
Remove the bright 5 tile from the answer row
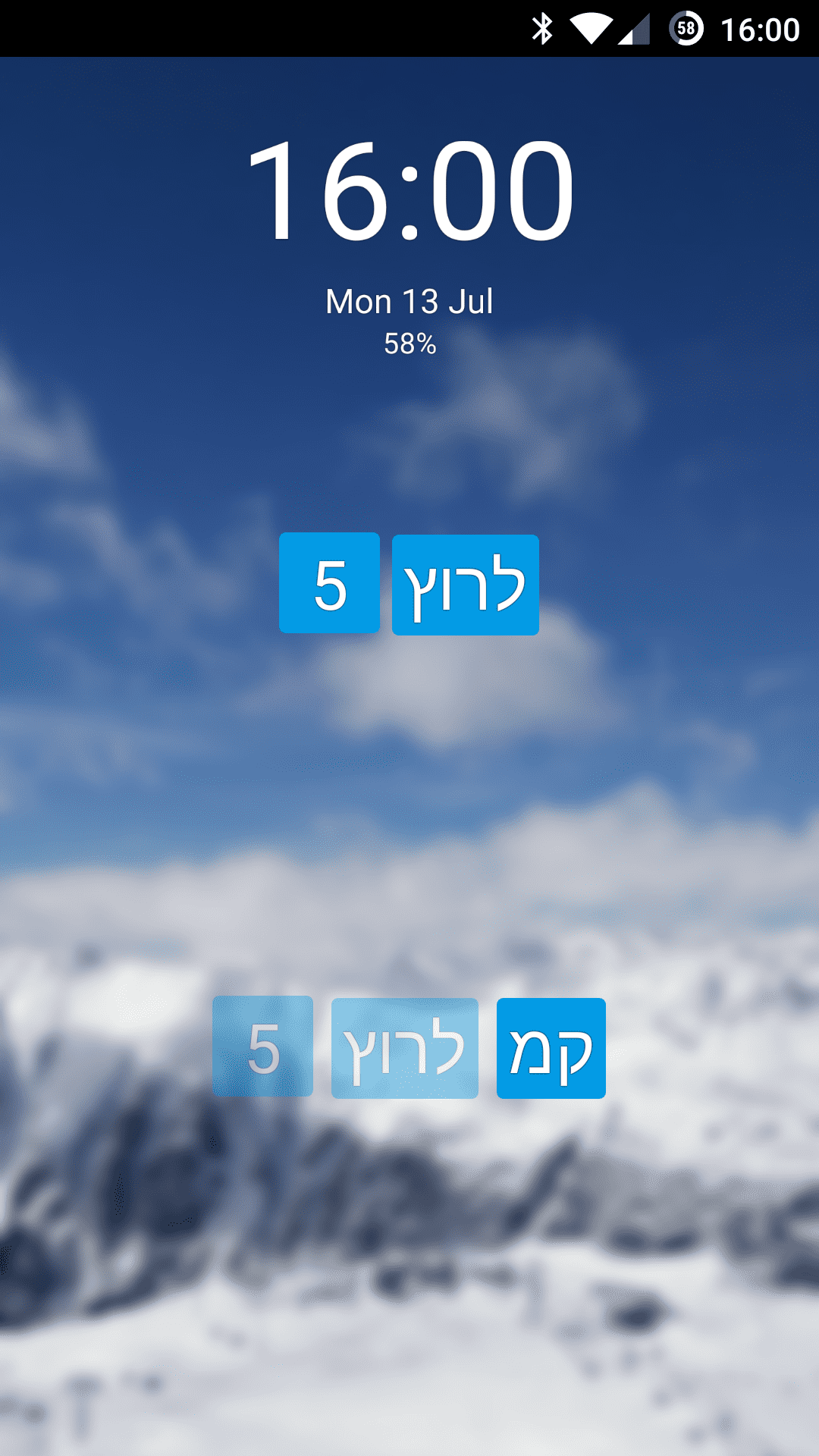[x=329, y=583]
